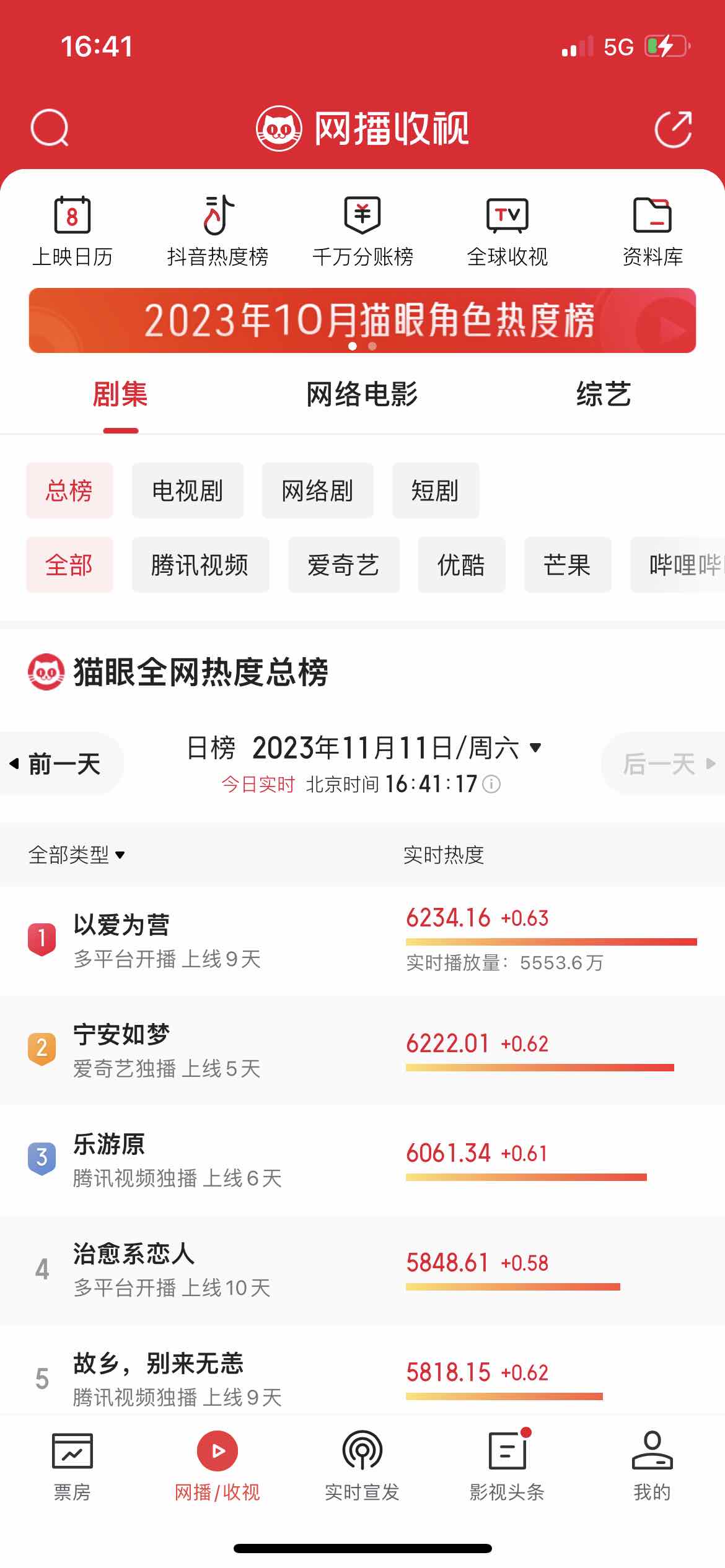The height and width of the screenshot is (1568, 725).
Task: Go to 前一天 previous day
Action: [61, 764]
